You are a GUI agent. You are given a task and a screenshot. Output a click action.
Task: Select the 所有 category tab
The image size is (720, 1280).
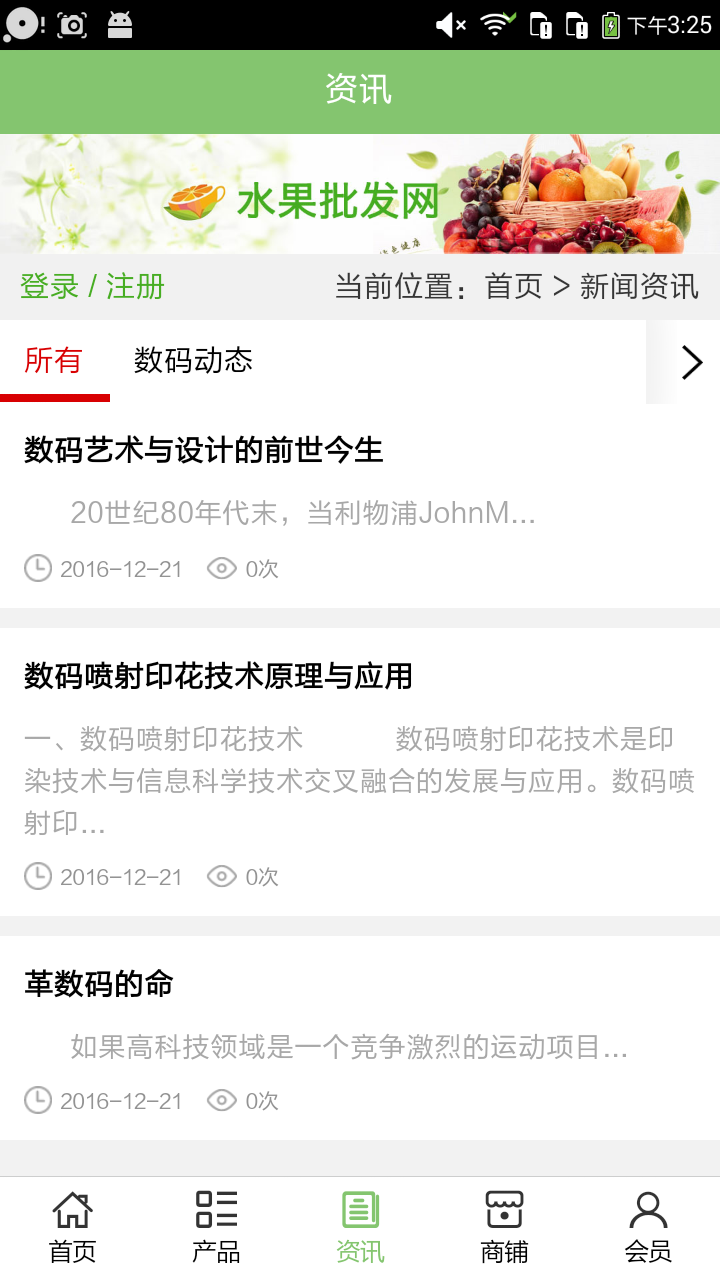click(53, 360)
